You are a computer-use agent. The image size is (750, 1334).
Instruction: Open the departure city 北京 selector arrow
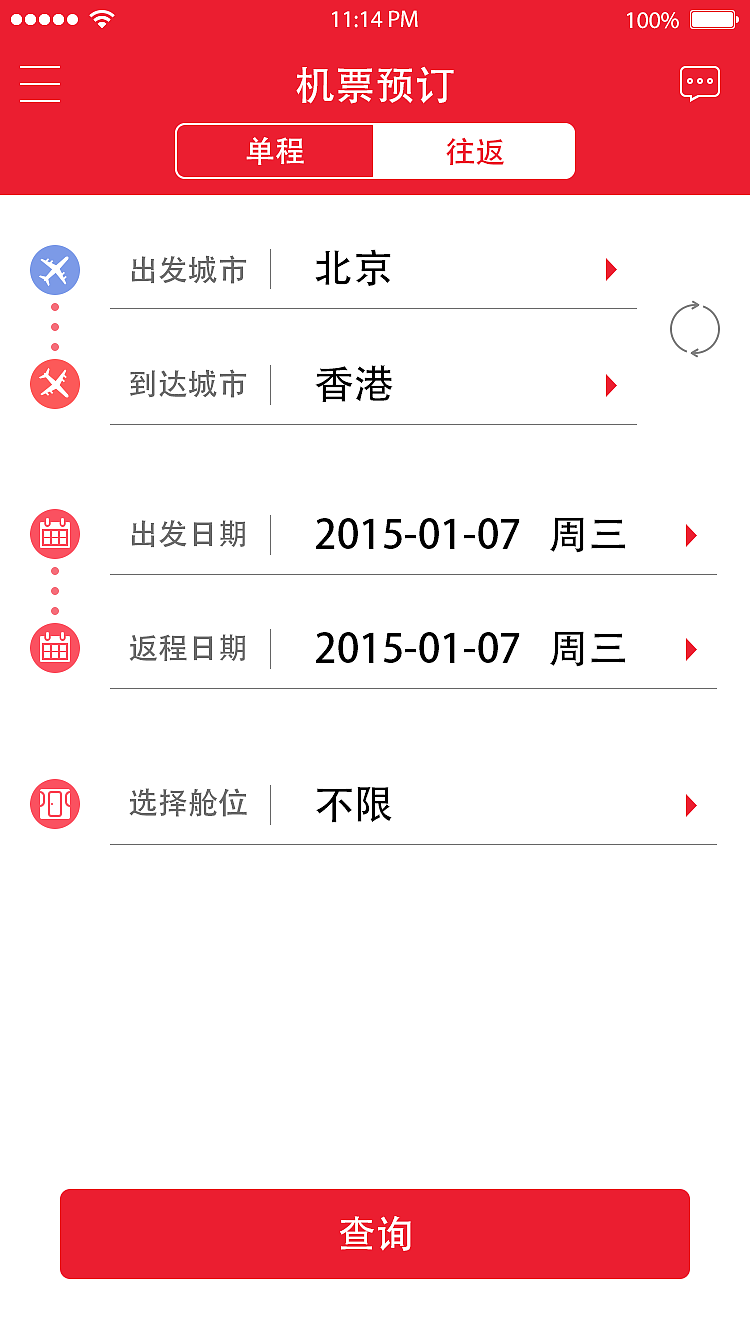pos(611,270)
